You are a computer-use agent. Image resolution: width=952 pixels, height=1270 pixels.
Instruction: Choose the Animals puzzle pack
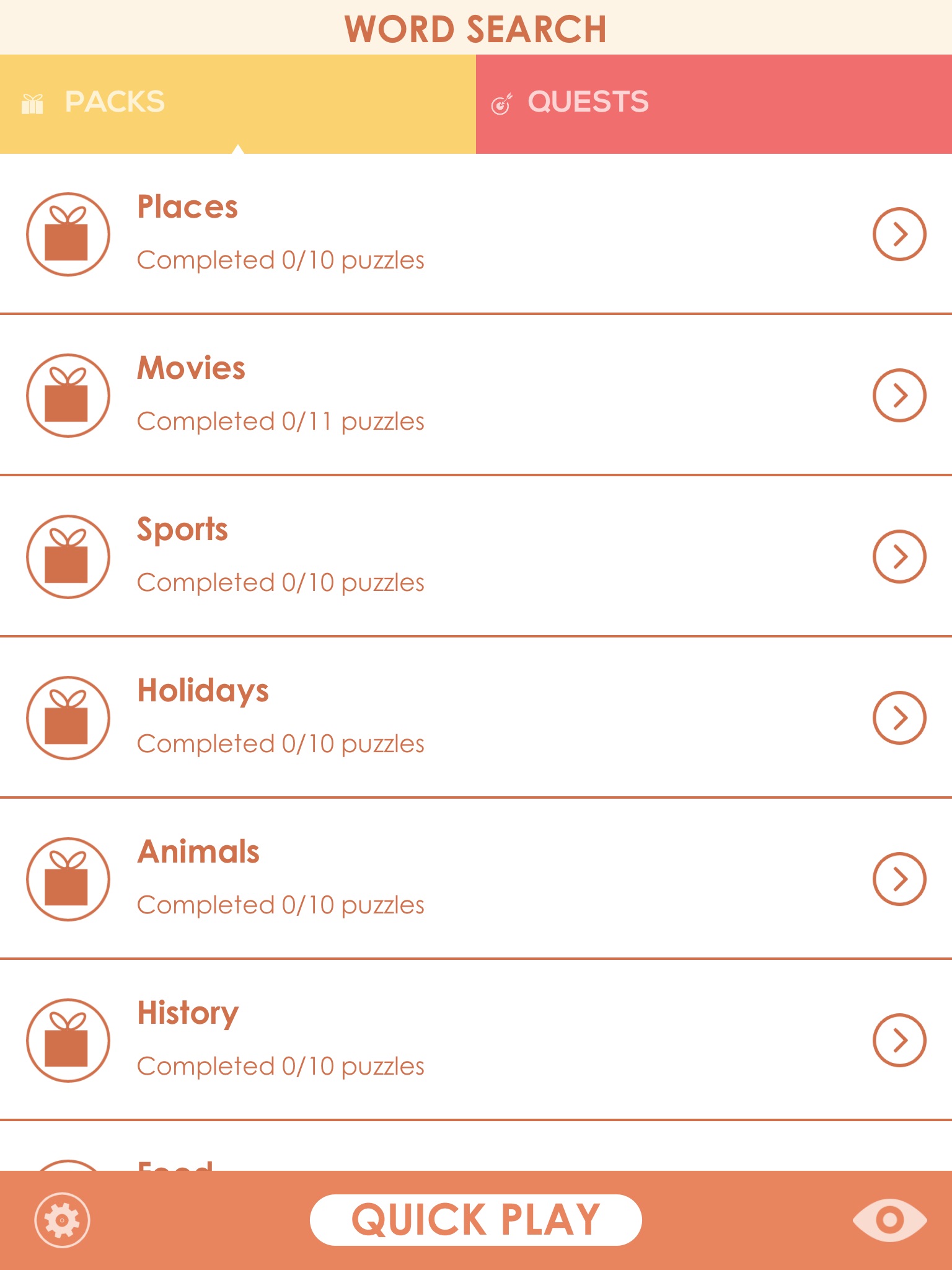(x=899, y=879)
